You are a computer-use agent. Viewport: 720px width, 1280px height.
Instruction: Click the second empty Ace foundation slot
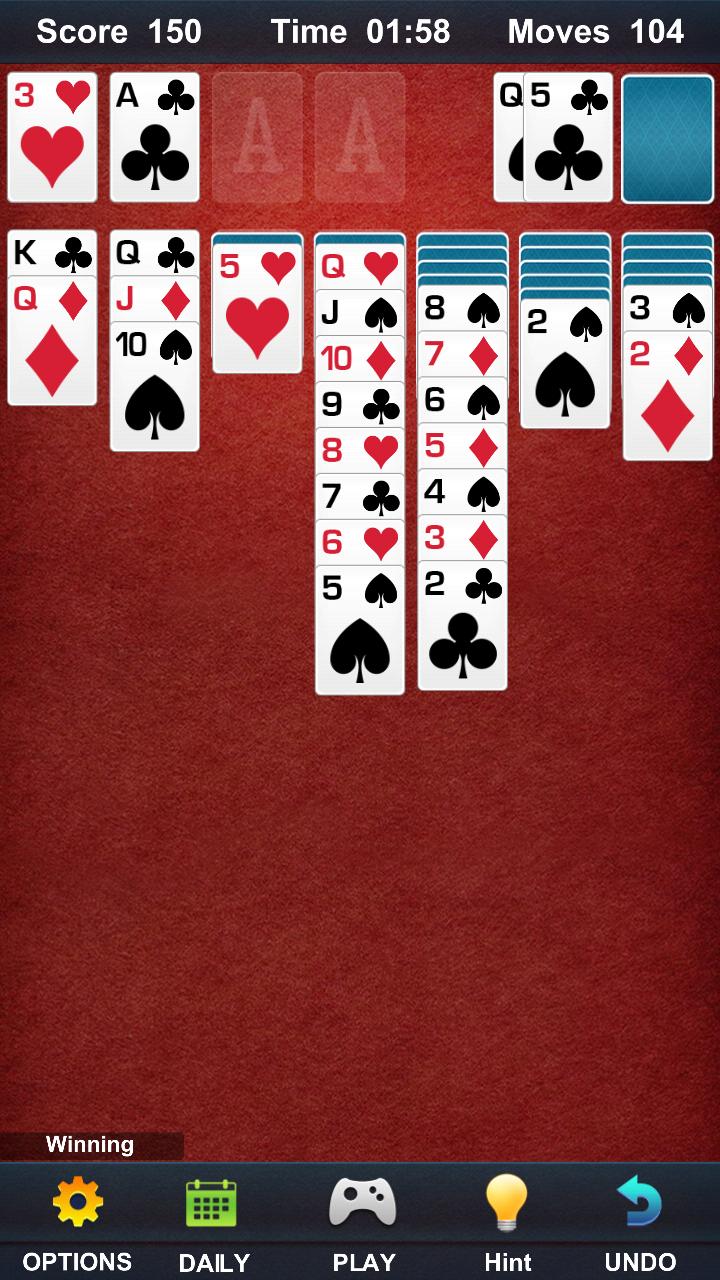(x=359, y=137)
